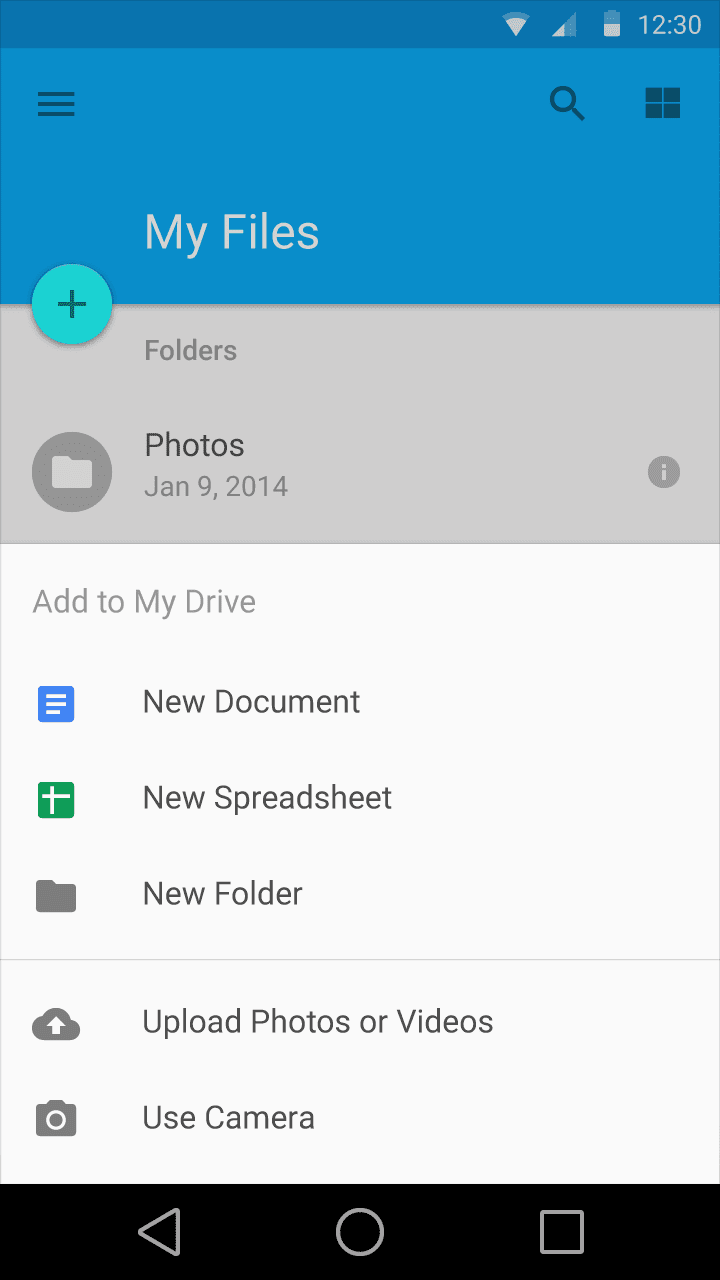
Task: Open search in My Files
Action: point(567,104)
